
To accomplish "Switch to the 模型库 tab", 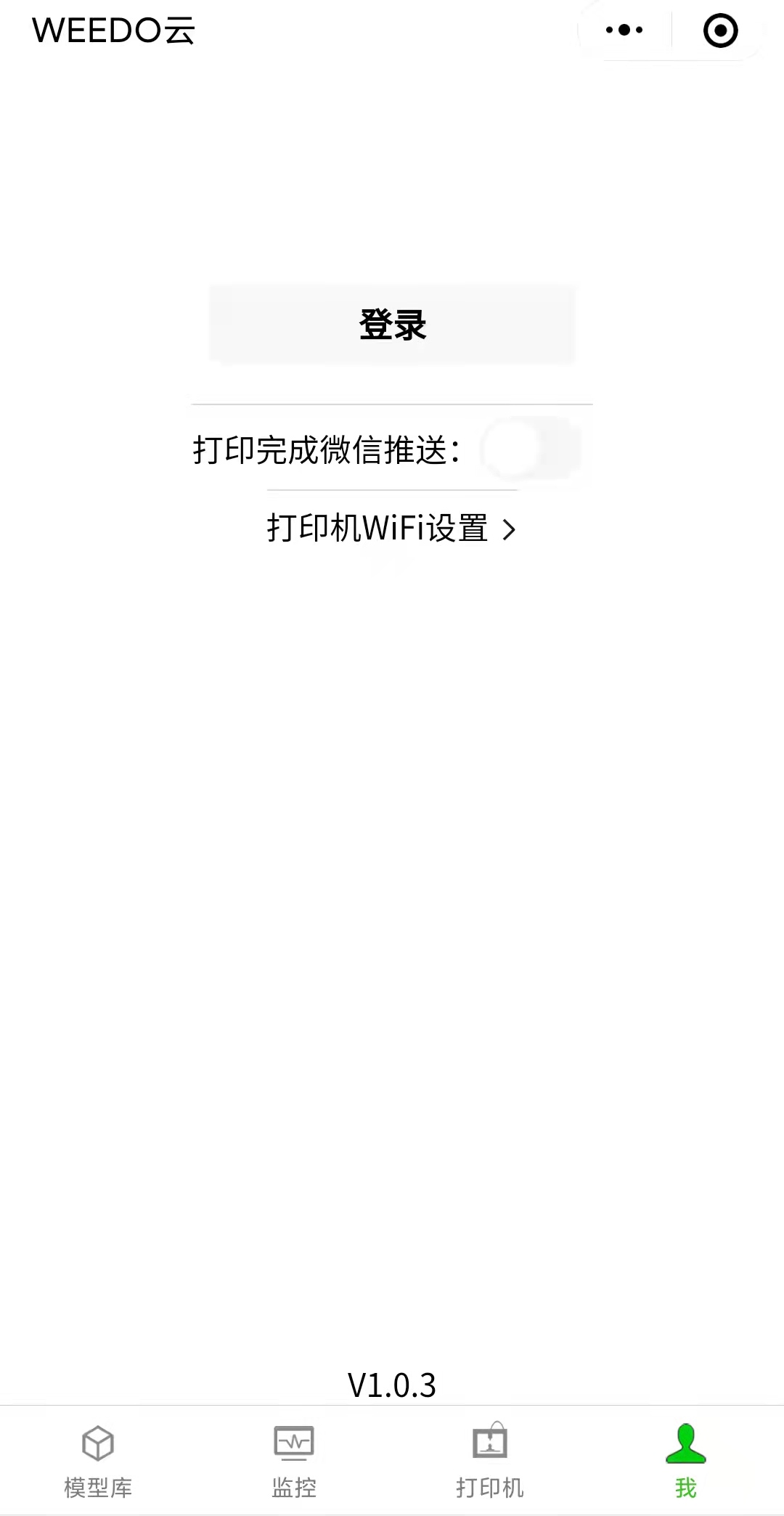I will point(98,1461).
